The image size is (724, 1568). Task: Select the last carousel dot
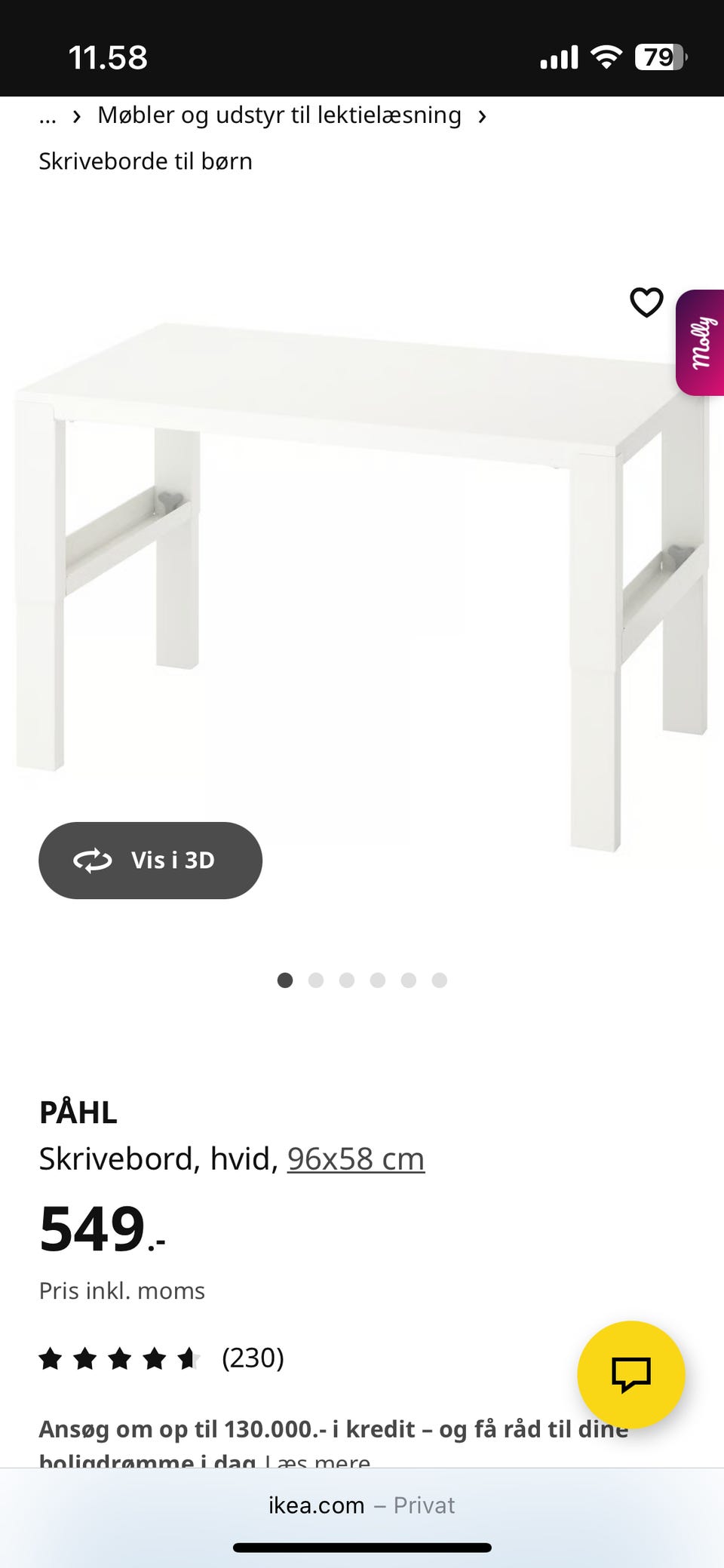[440, 980]
